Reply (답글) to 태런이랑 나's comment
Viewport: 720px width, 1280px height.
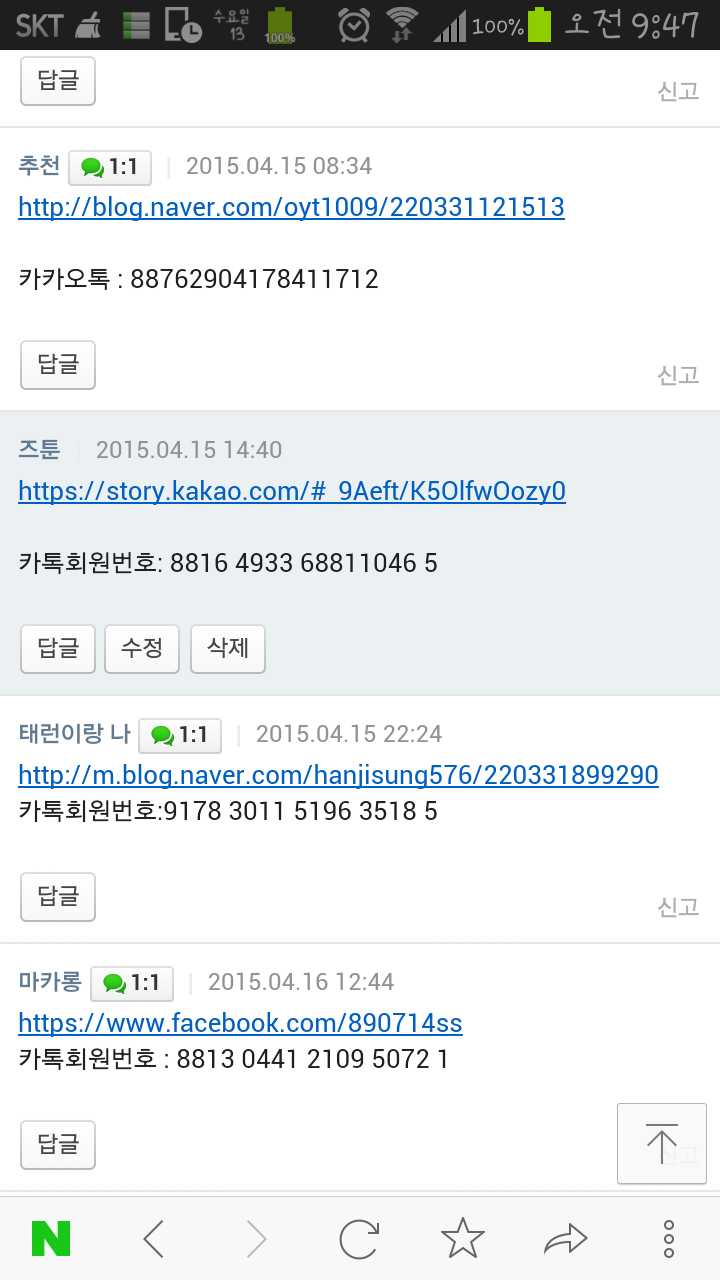coord(58,897)
